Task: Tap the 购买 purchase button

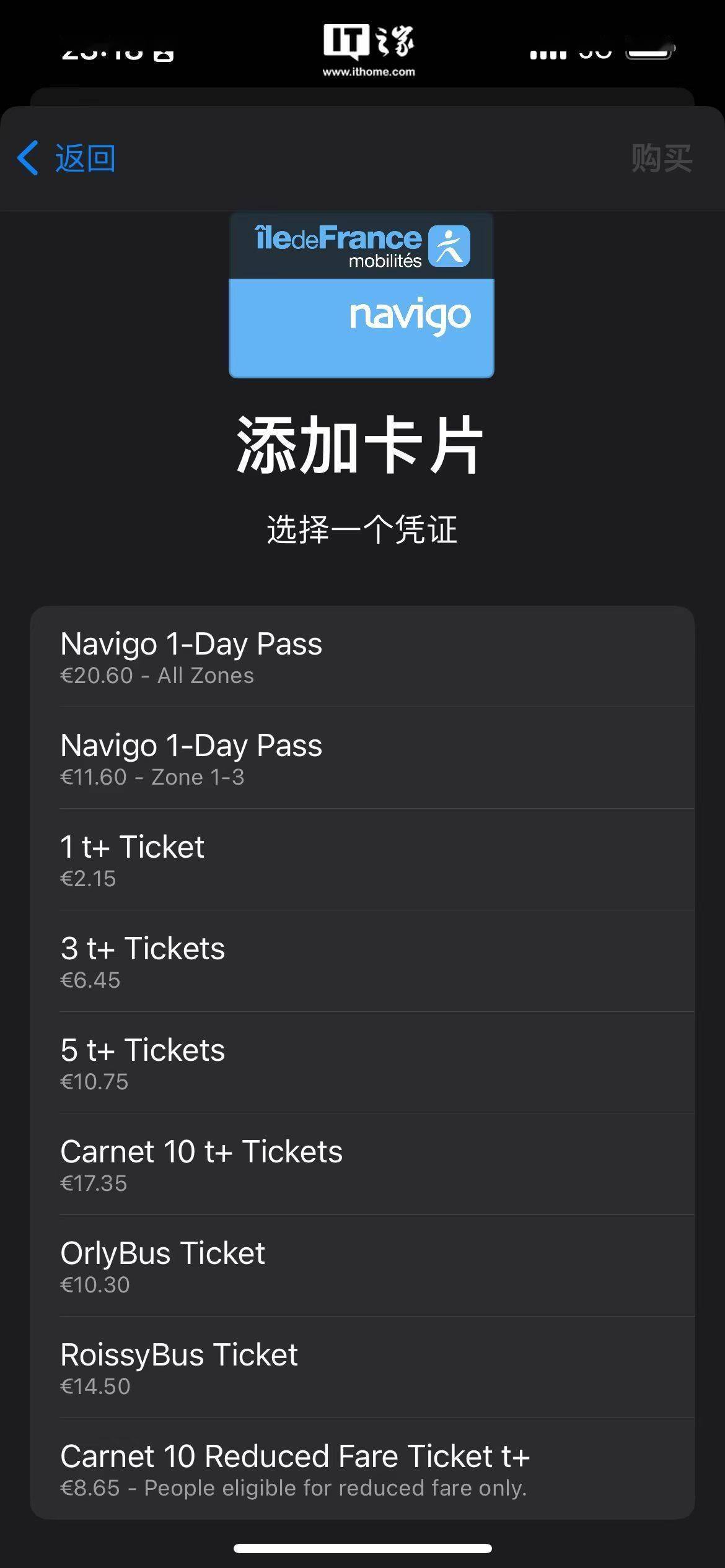Action: point(661,158)
